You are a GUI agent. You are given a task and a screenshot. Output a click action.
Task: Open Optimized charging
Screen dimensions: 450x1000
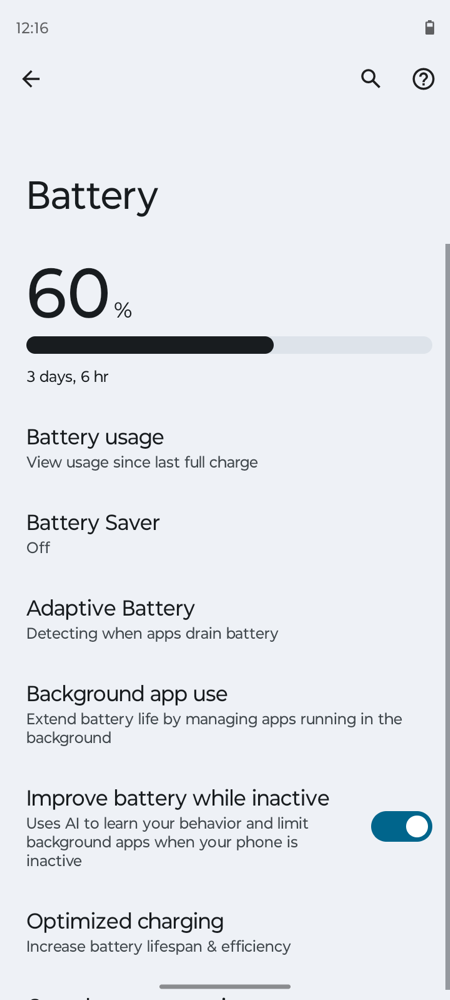[225, 932]
